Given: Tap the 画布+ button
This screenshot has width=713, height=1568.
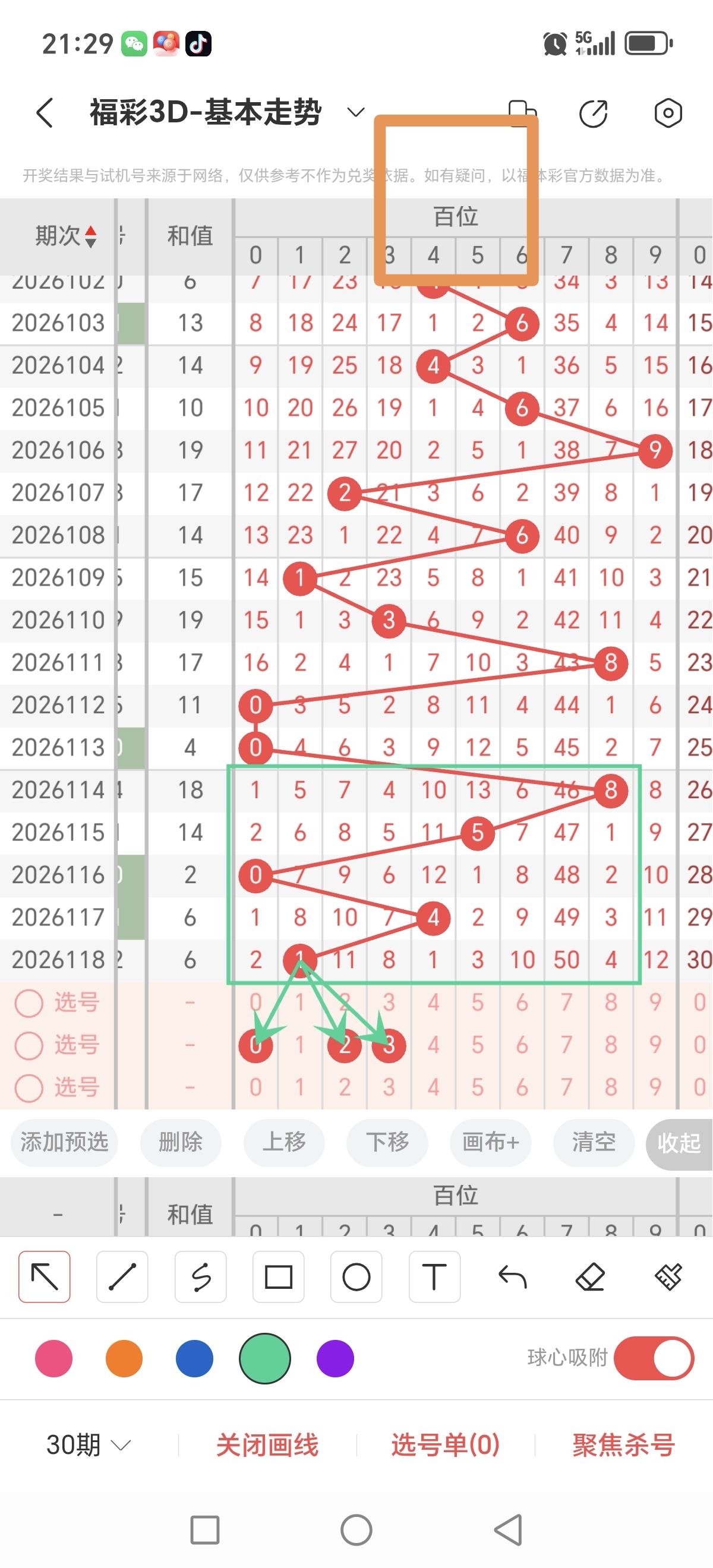Looking at the screenshot, I should 490,1143.
